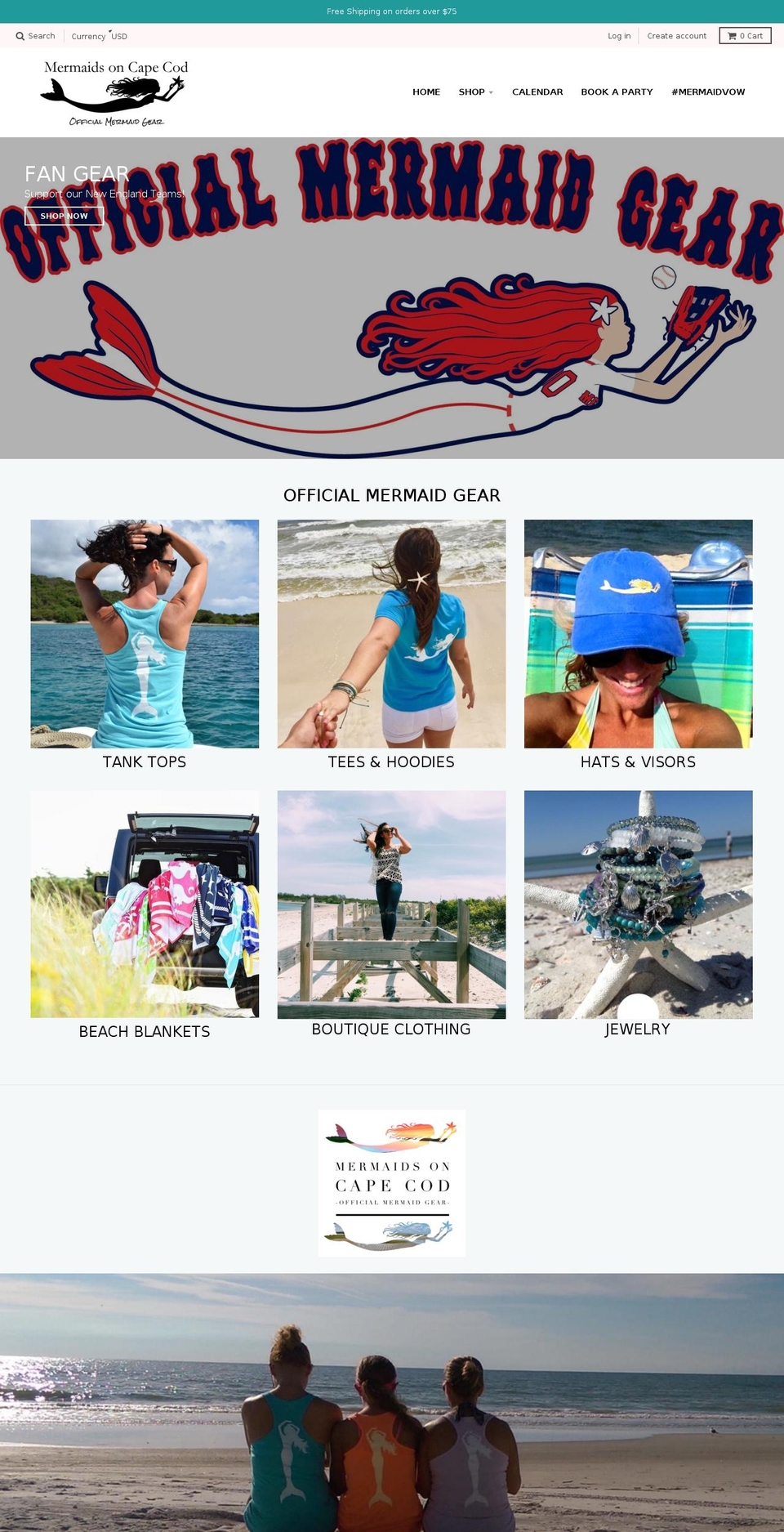This screenshot has height=1532, width=784.
Task: Click the Create account link
Action: pyautogui.click(x=676, y=36)
